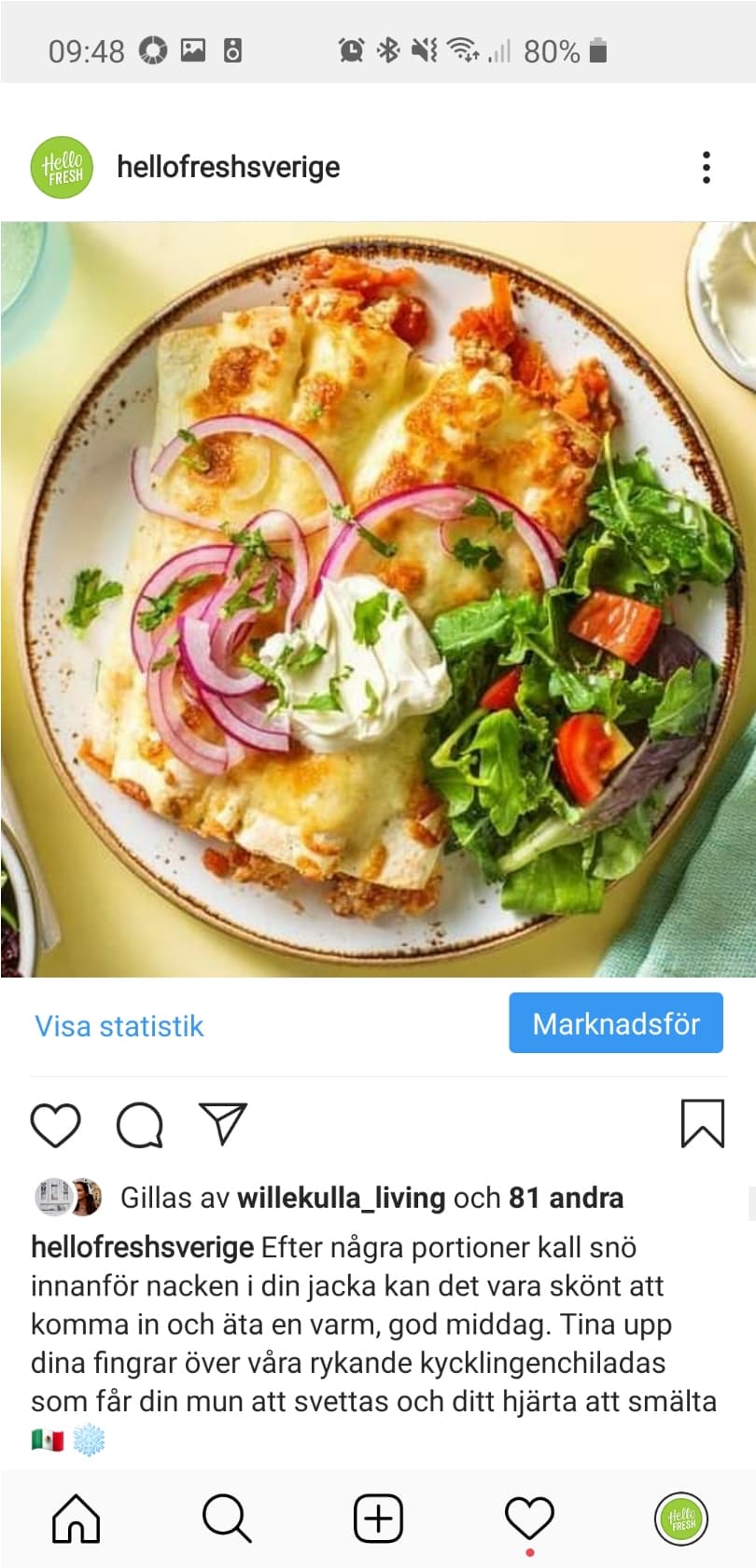Image resolution: width=756 pixels, height=1568 pixels.
Task: Open the hellofreshsverige profile from the post header
Action: pyautogui.click(x=228, y=167)
